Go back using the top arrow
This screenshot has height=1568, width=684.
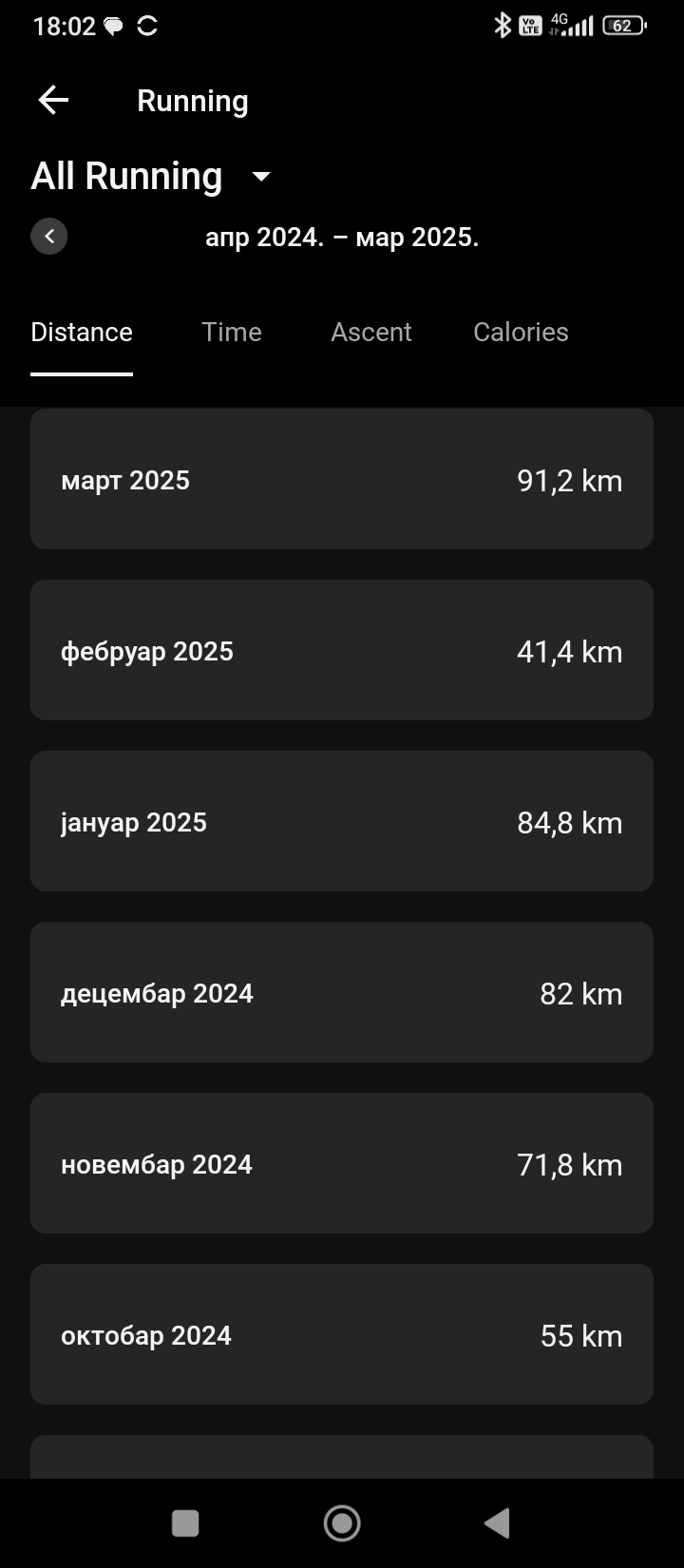coord(53,100)
